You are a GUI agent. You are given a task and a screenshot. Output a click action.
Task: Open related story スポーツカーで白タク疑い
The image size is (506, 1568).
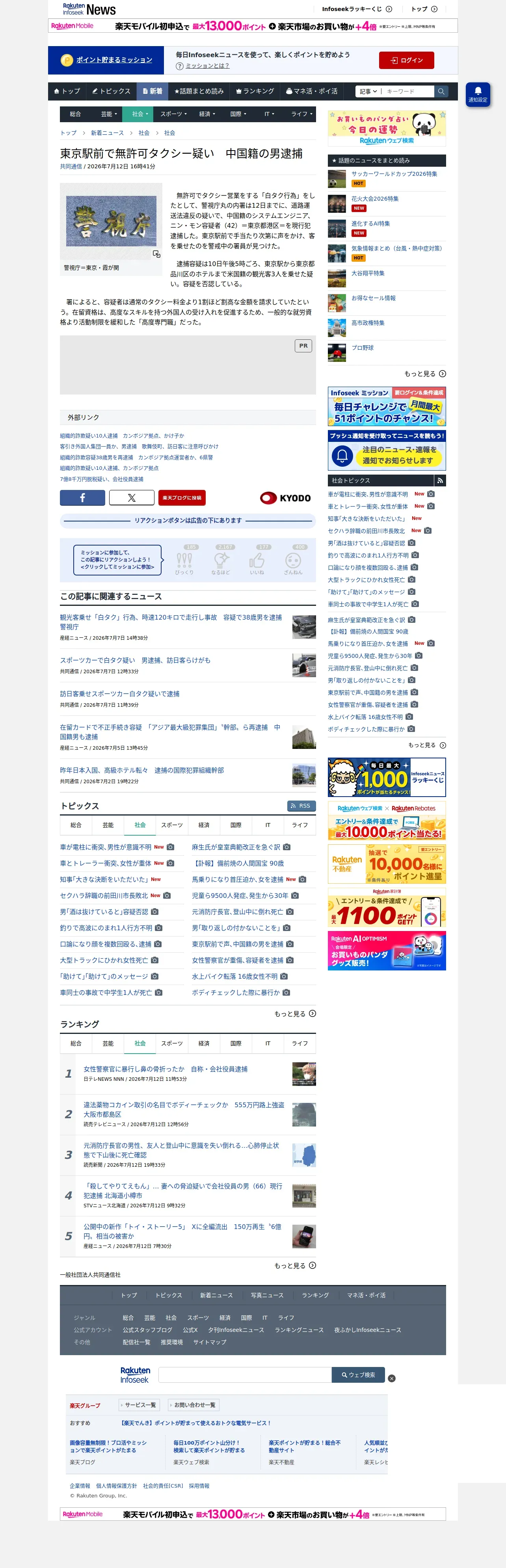tap(135, 660)
